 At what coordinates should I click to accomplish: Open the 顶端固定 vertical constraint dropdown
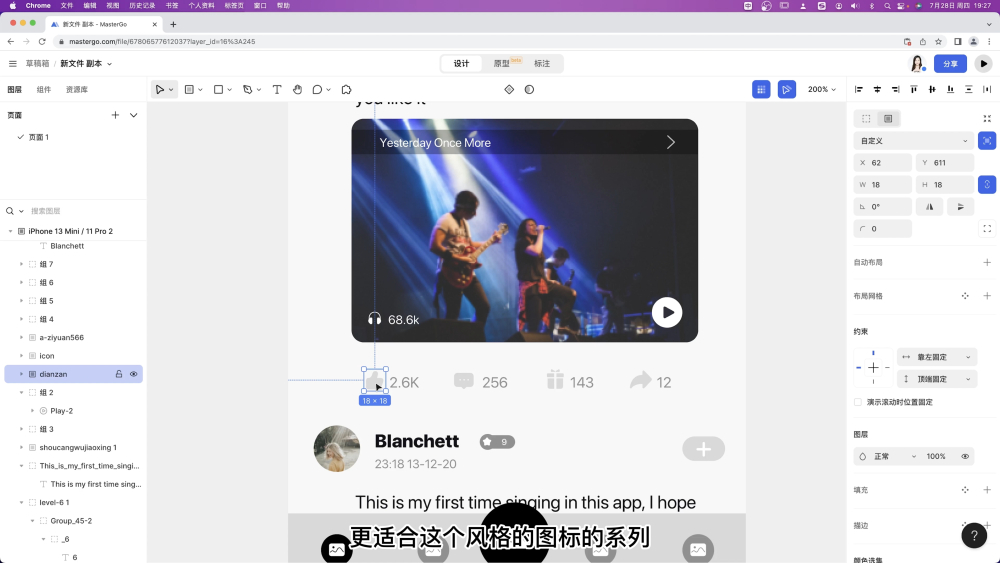point(937,379)
